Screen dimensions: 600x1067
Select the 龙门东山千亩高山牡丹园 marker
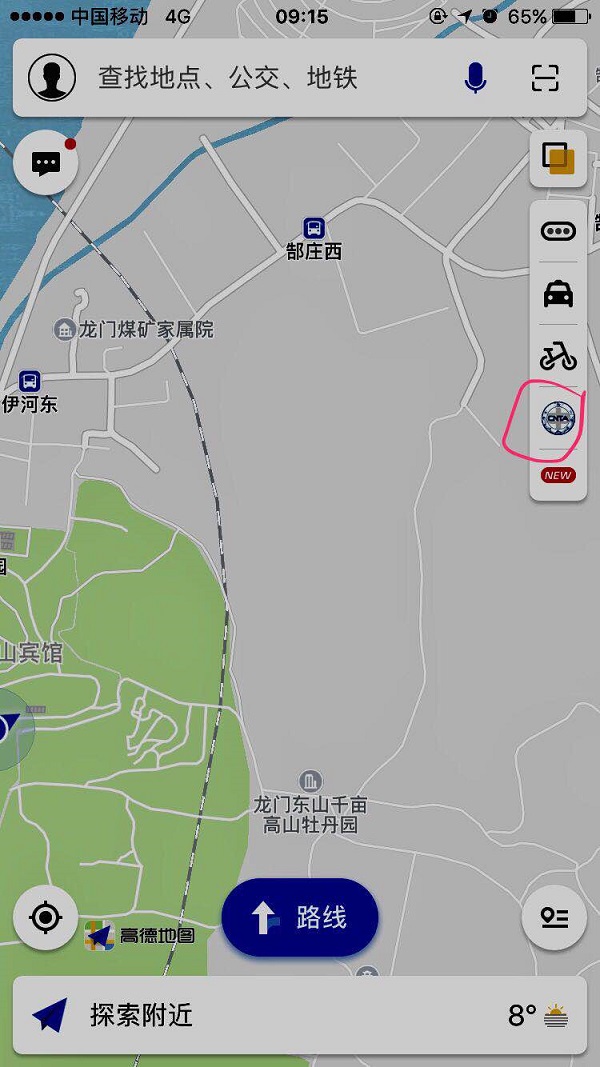(x=310, y=780)
